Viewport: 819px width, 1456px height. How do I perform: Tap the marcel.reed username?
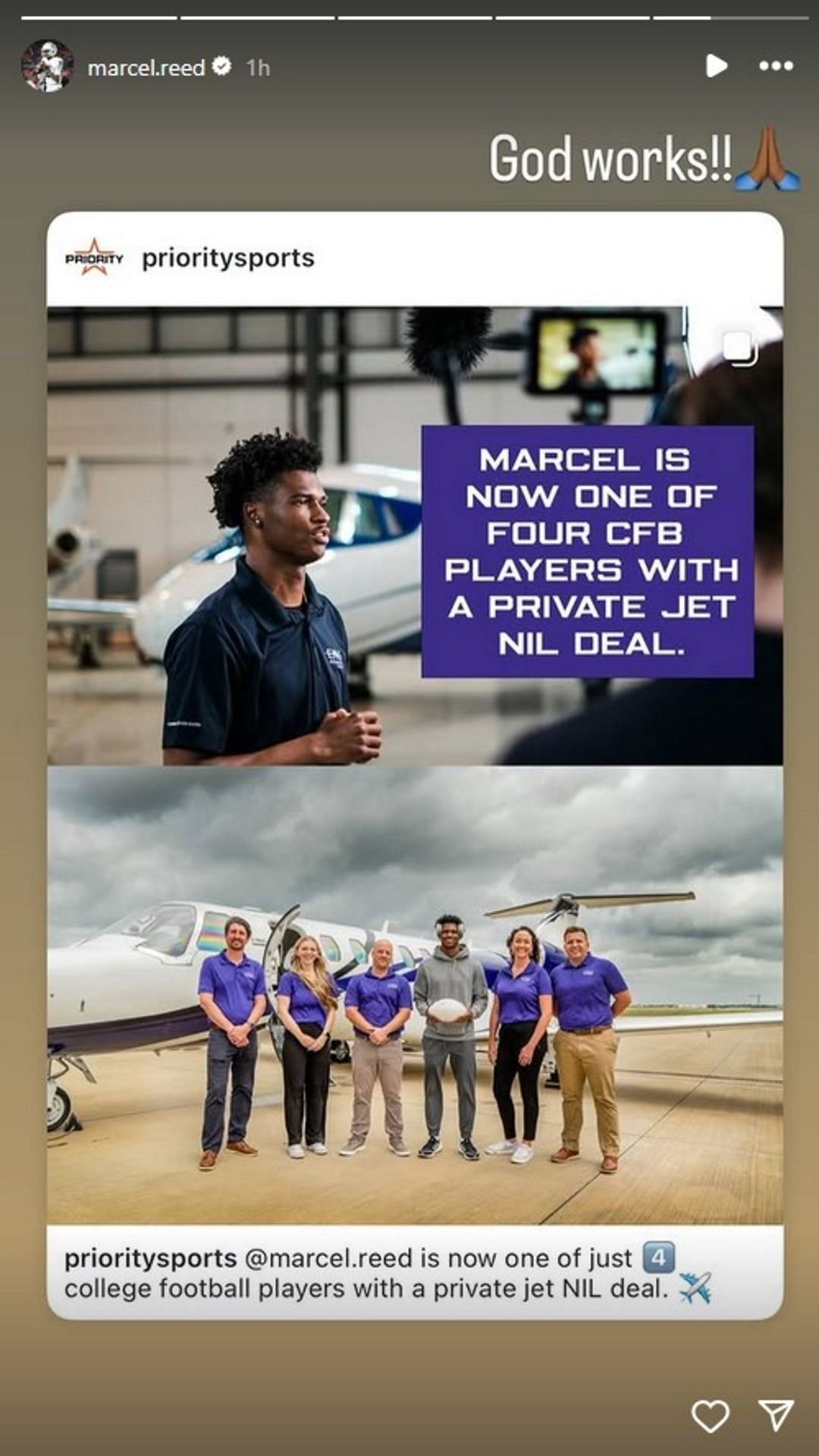[x=146, y=68]
